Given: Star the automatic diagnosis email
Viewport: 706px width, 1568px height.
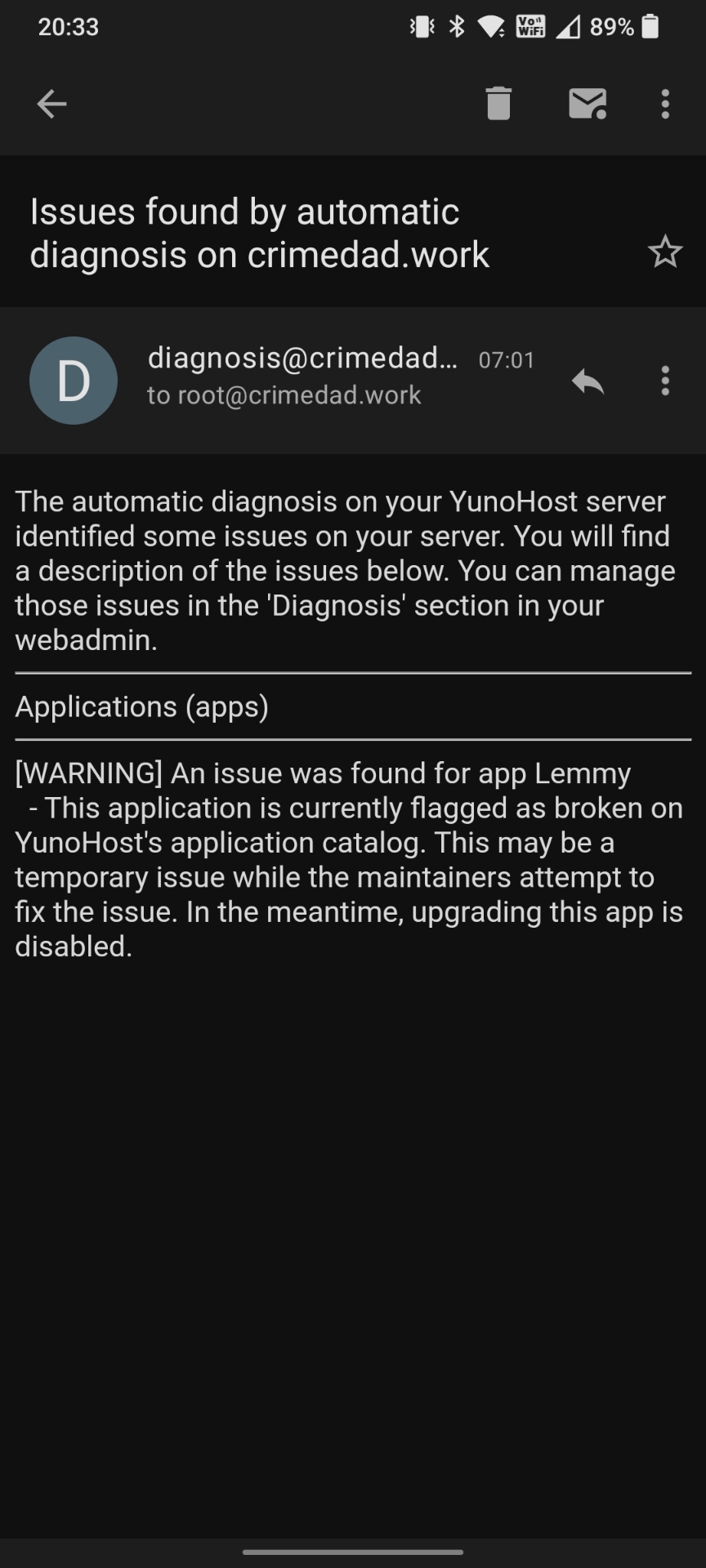Looking at the screenshot, I should [x=664, y=252].
